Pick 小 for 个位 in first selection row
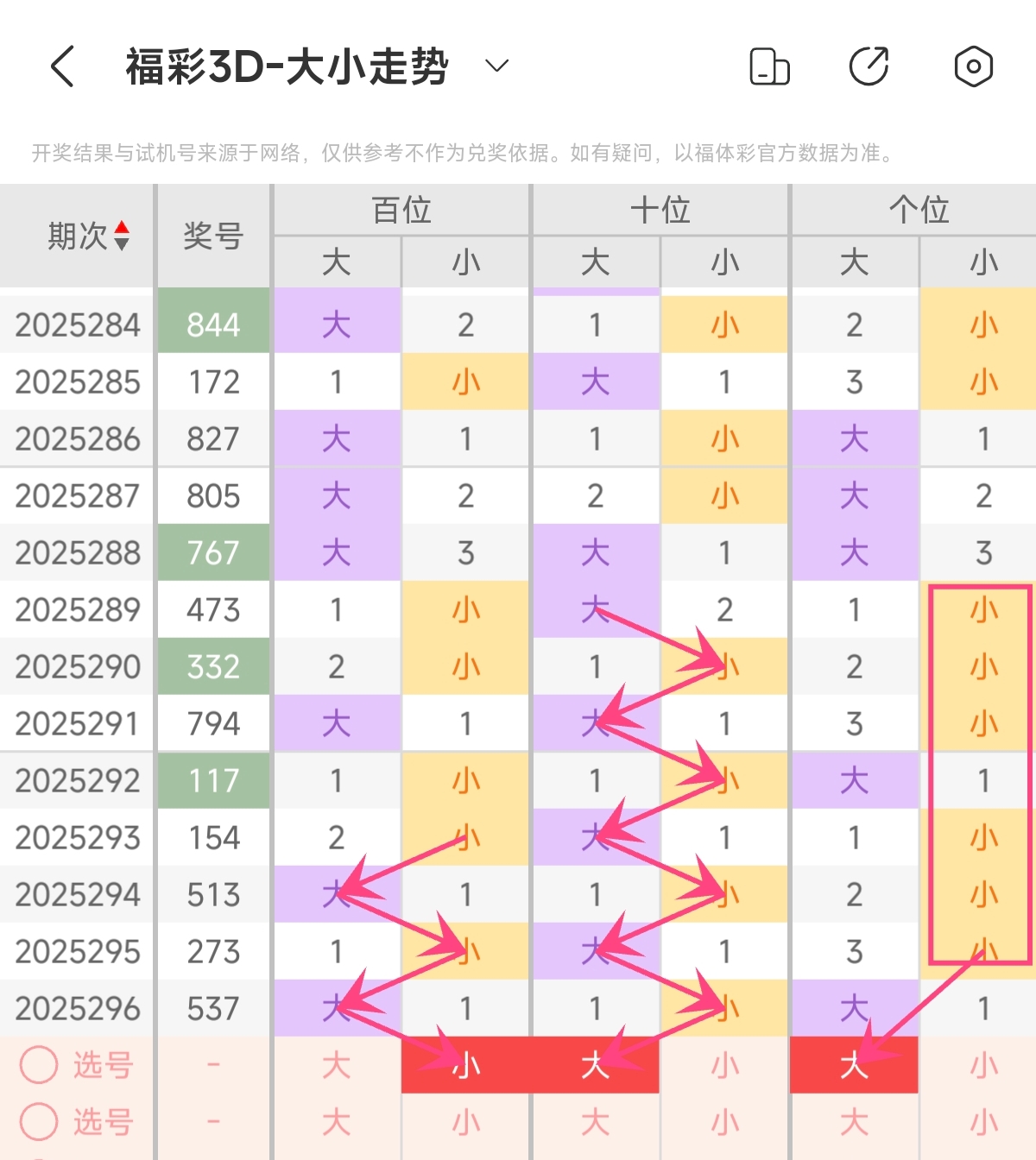 tap(983, 1065)
